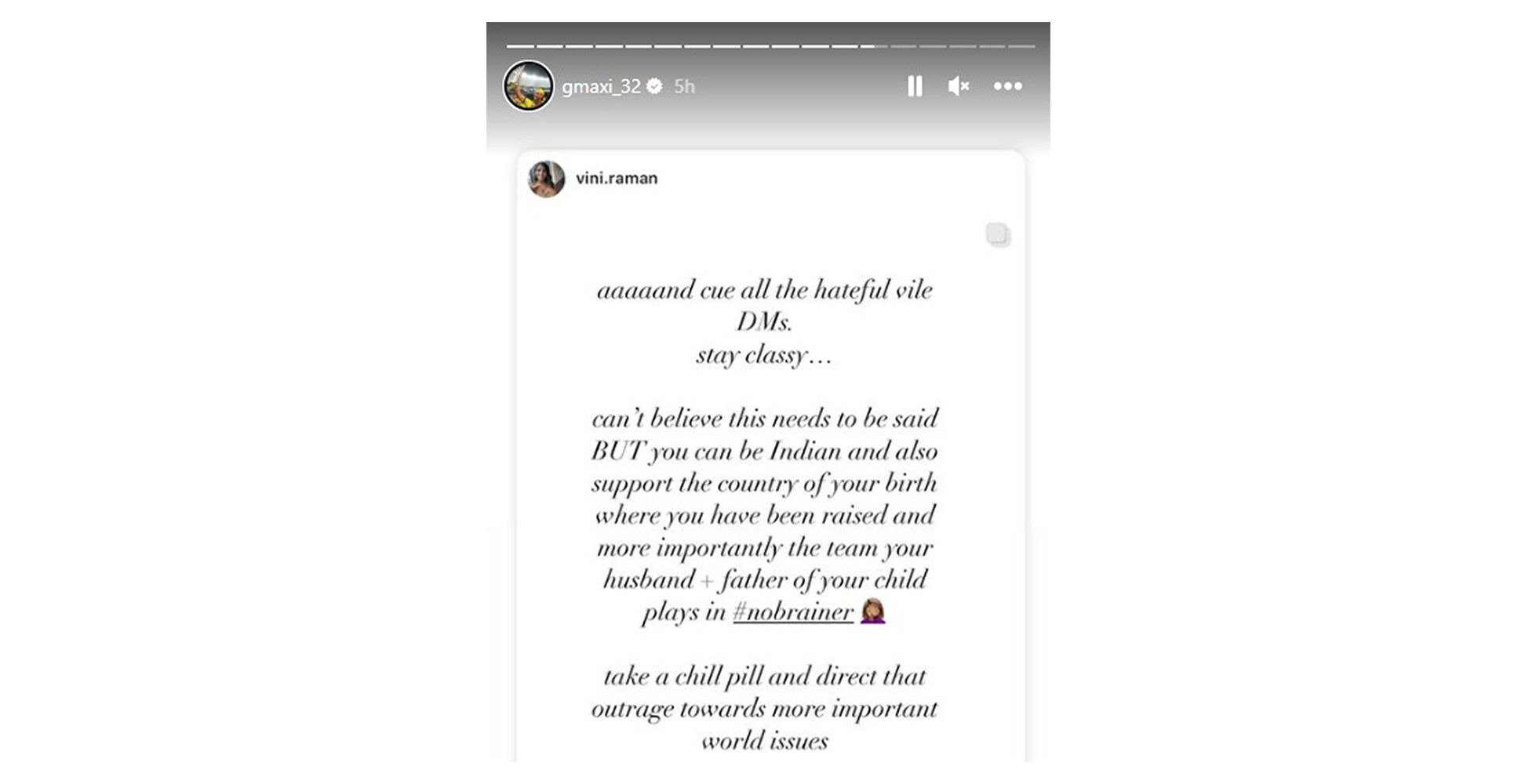The image size is (1536, 784).
Task: Open the three-dot more options menu
Action: click(1007, 86)
